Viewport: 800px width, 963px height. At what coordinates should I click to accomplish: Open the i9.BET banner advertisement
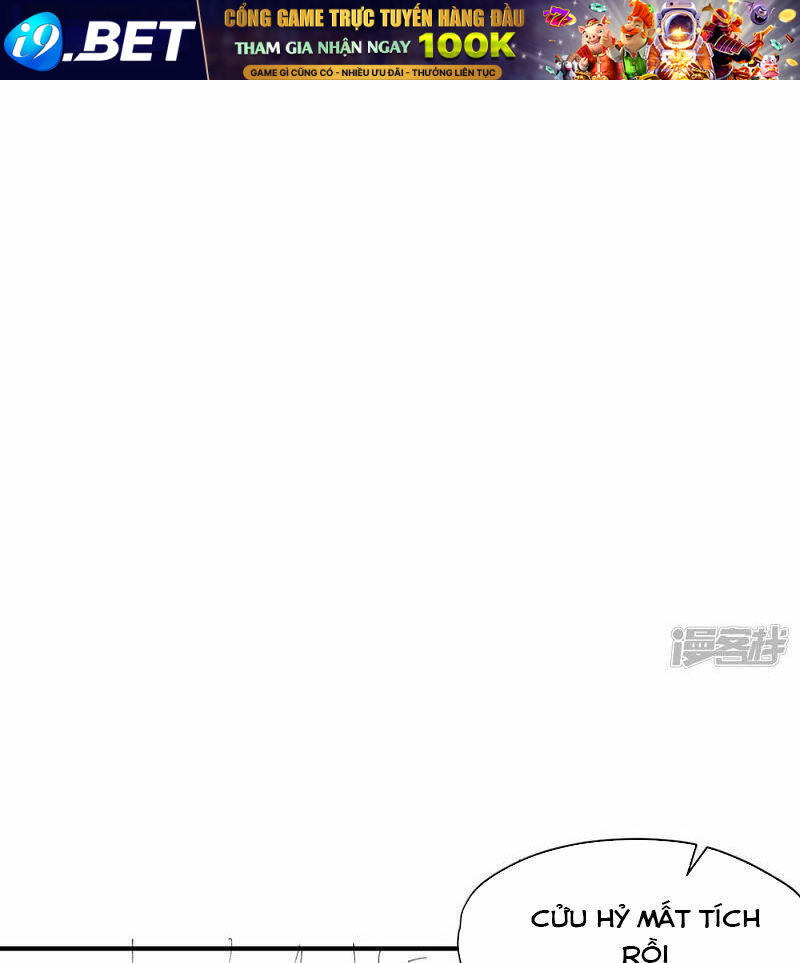400,40
